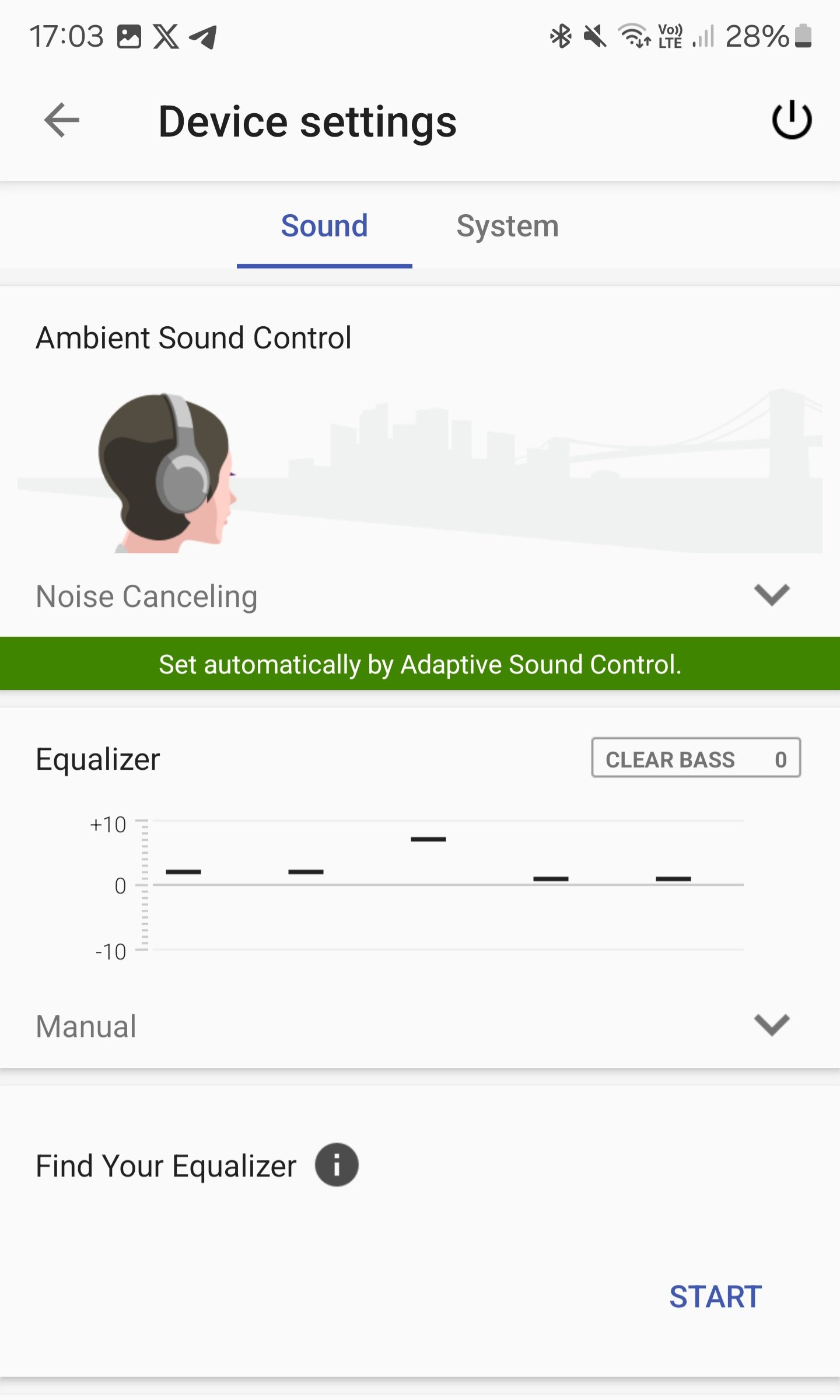Tap the back arrow to leave Device settings
The image size is (840, 1400).
click(x=60, y=121)
